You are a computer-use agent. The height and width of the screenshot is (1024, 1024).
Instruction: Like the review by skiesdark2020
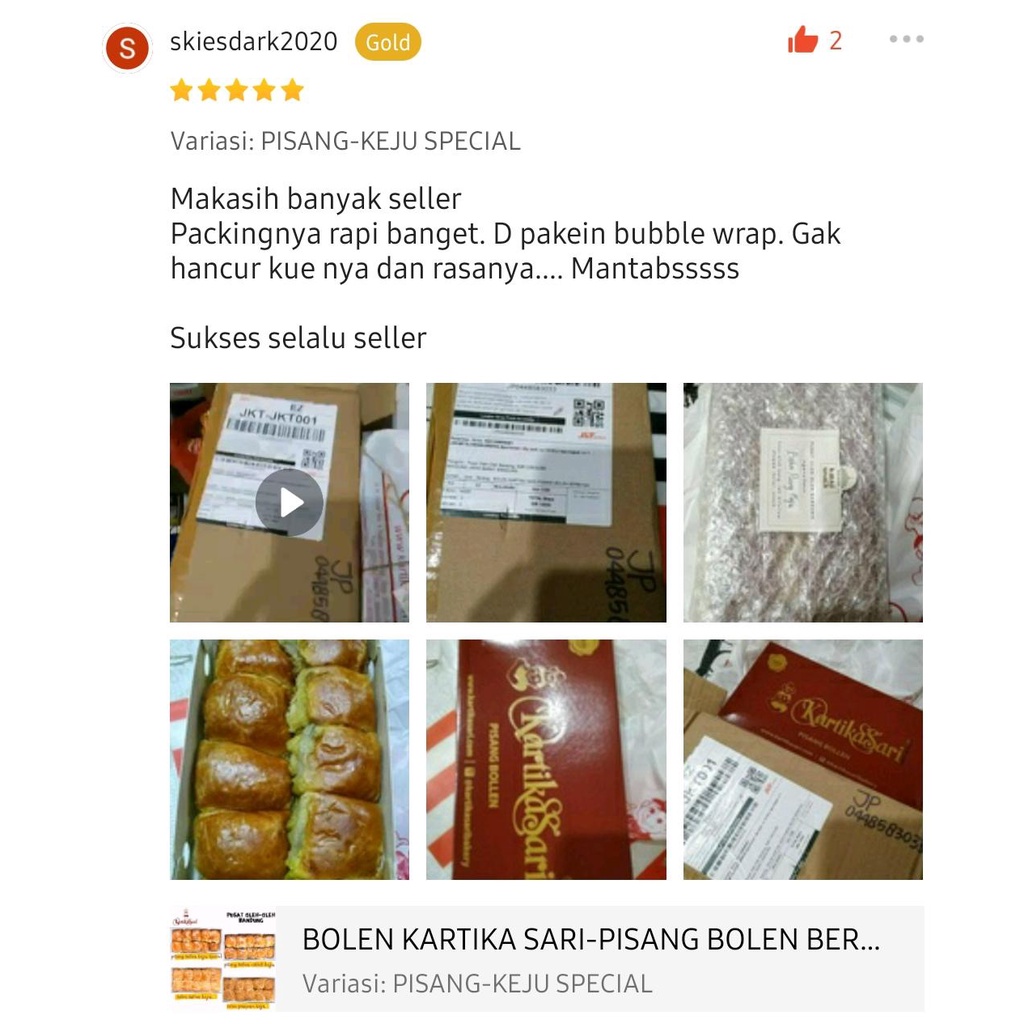click(803, 41)
